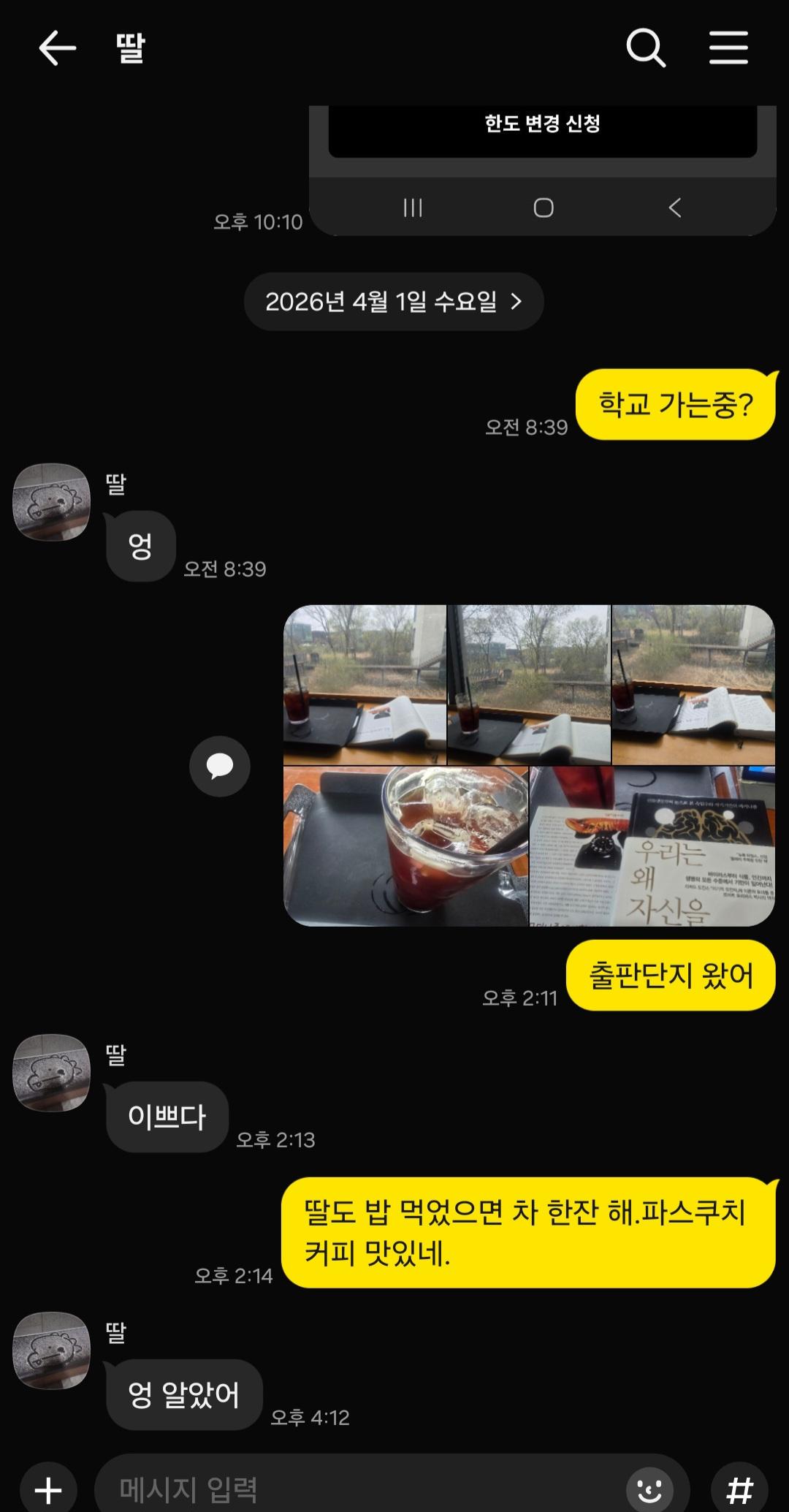Open the emoticon picker

649,1488
